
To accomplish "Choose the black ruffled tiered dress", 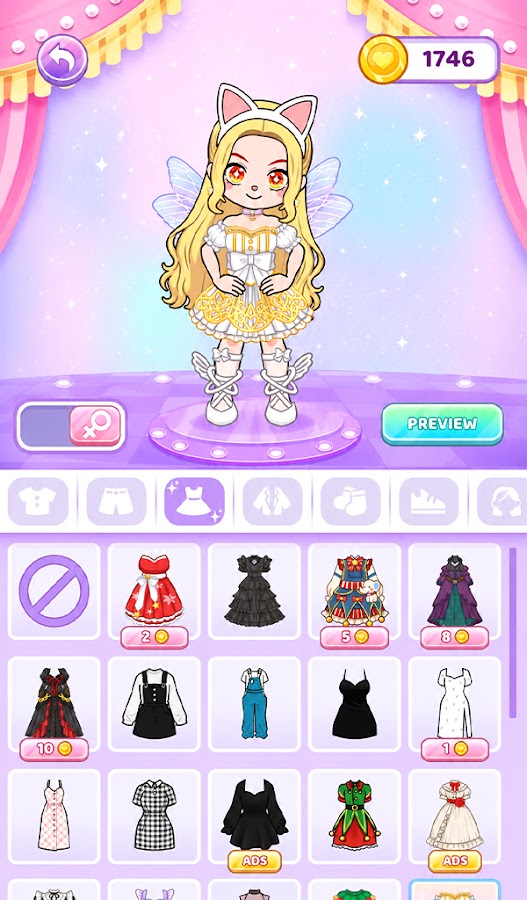I will point(254,591).
